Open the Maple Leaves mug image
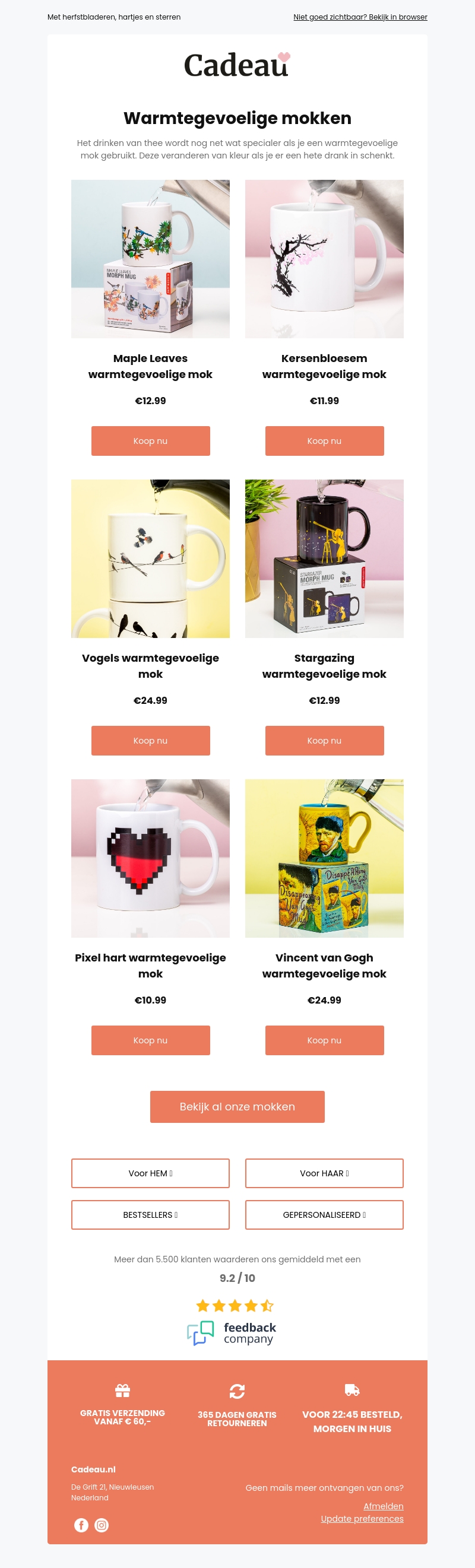475x1568 pixels. coord(150,259)
